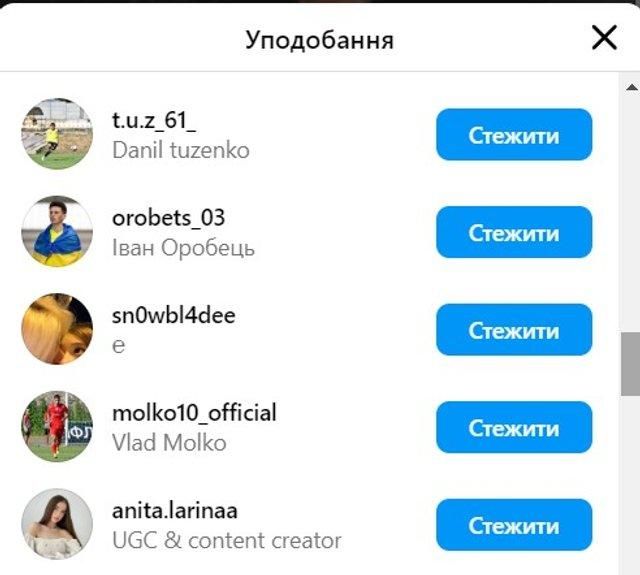View the orobets_03 profile row

pyautogui.click(x=168, y=219)
